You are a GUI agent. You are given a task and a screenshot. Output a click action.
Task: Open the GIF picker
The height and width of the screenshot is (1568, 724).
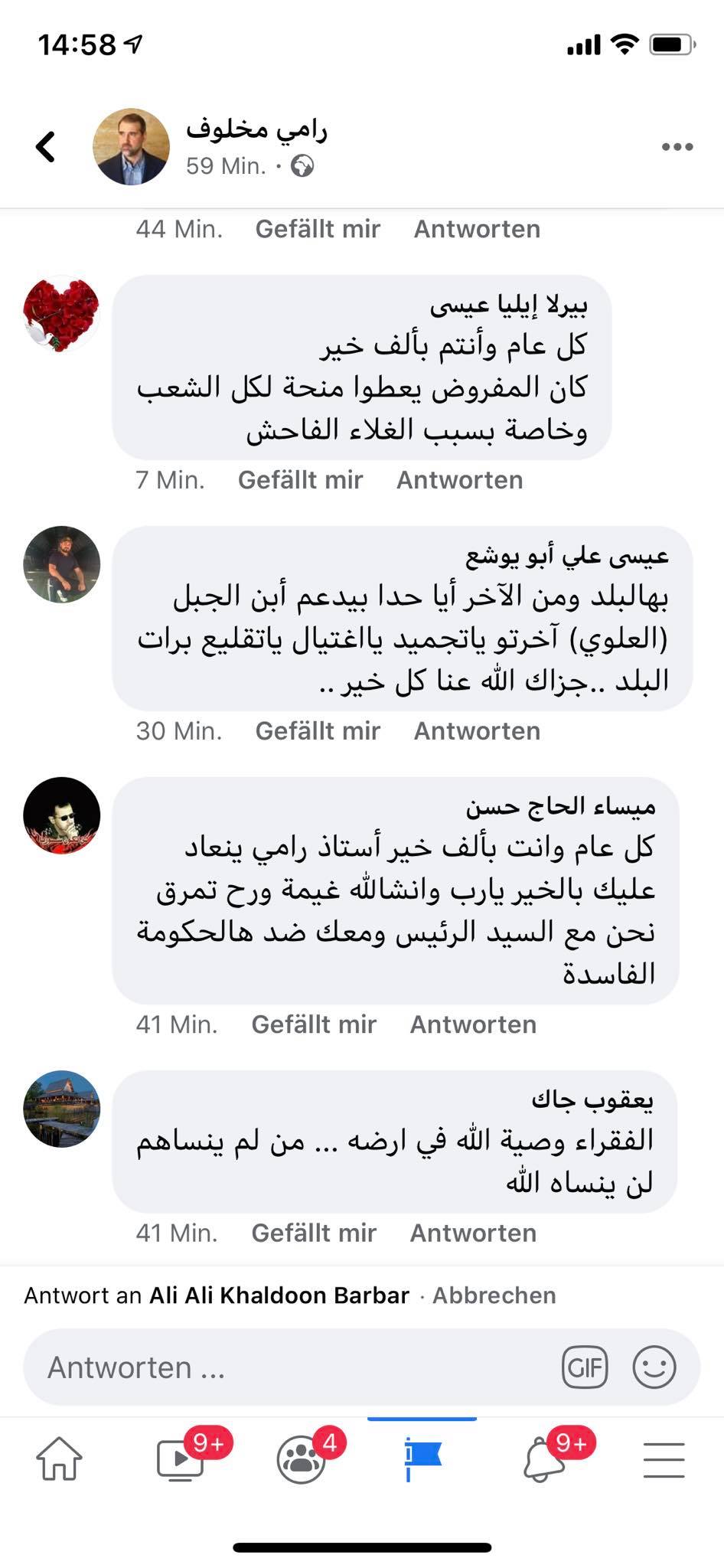(x=585, y=1367)
